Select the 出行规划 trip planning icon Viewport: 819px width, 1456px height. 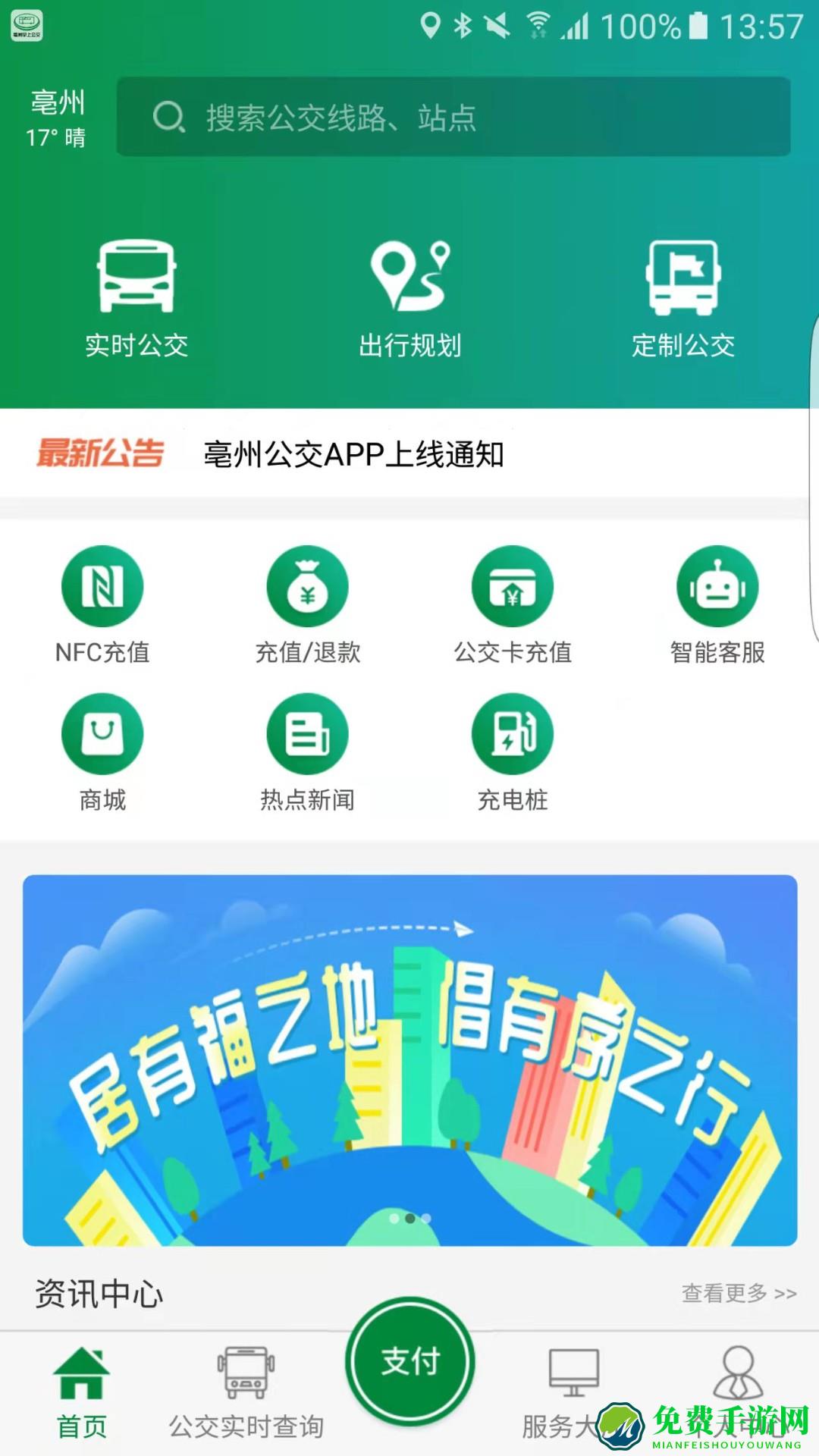pyautogui.click(x=409, y=296)
